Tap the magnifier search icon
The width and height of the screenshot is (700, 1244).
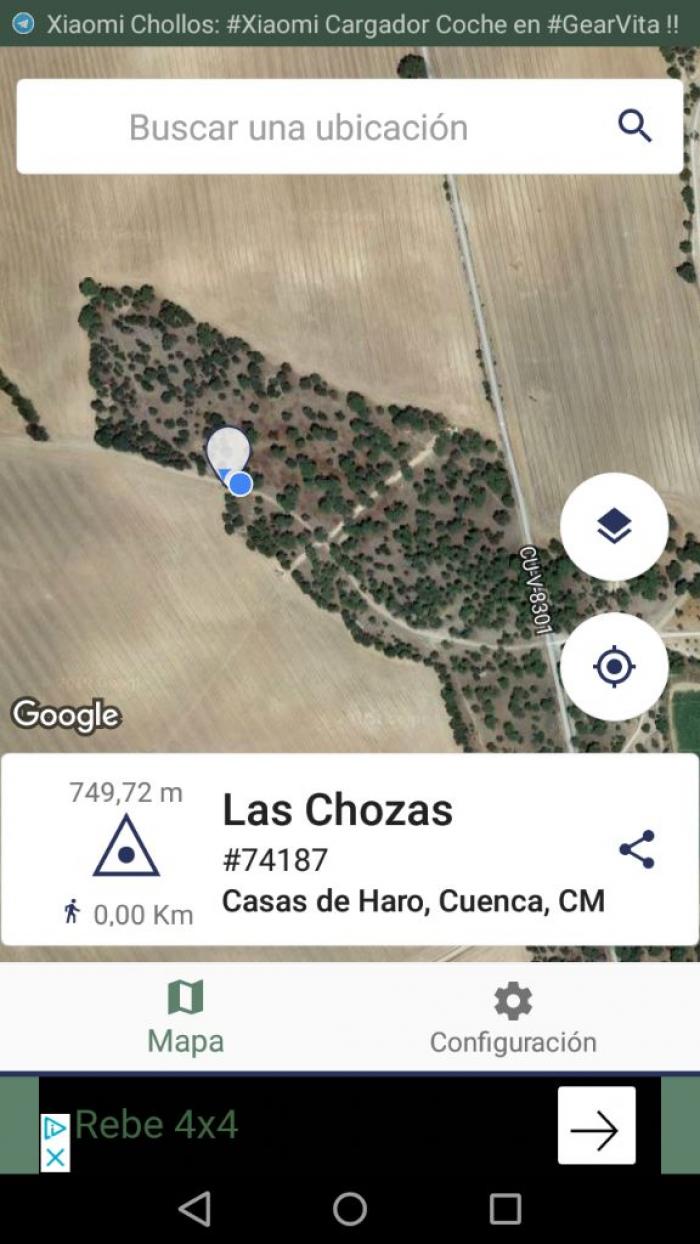click(635, 127)
